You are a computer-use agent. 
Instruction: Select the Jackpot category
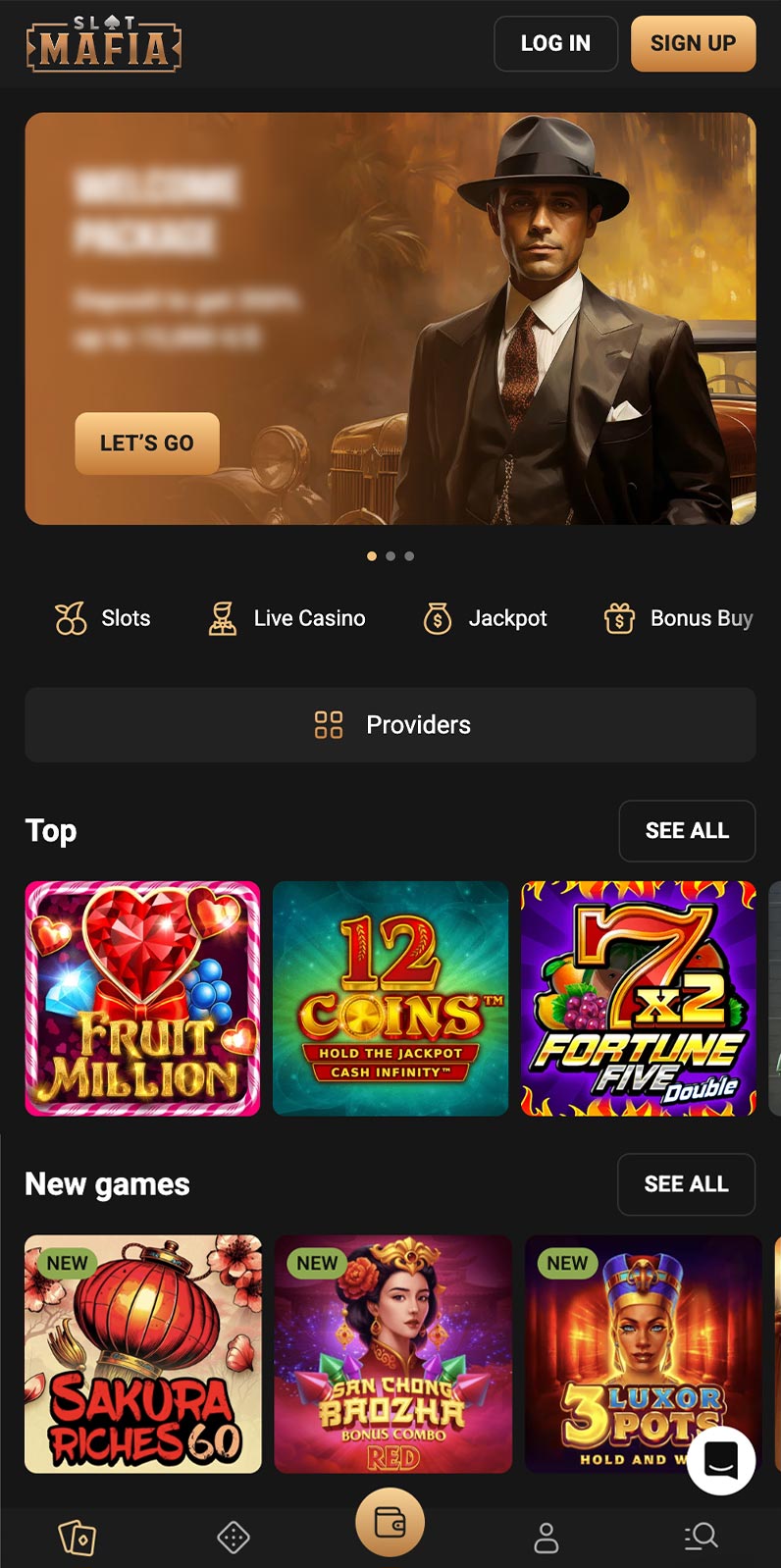coord(485,618)
